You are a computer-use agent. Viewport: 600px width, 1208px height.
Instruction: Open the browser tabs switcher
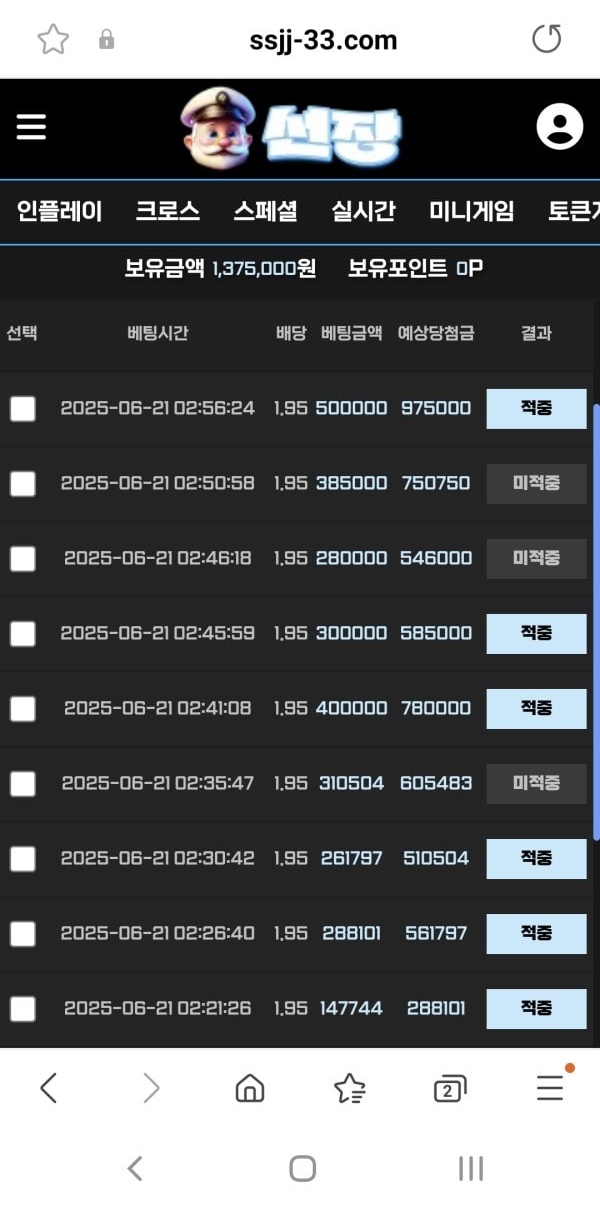click(449, 1089)
